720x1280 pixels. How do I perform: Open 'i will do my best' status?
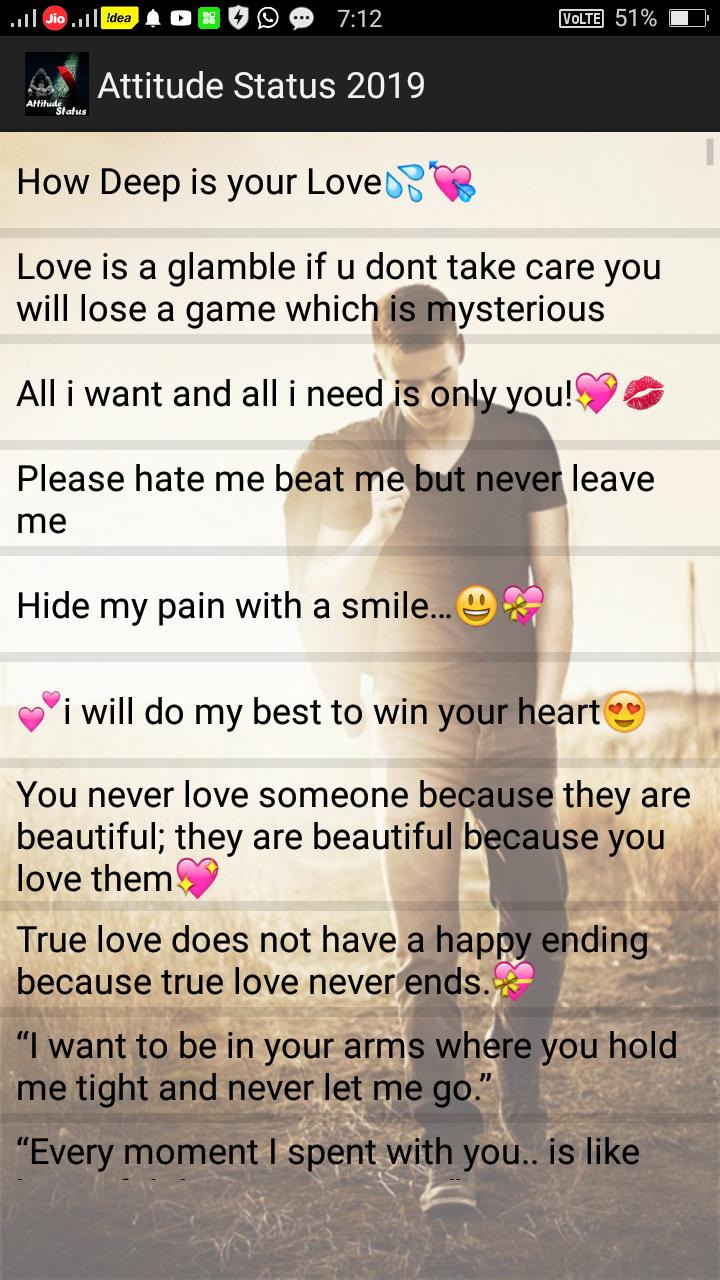(330, 712)
